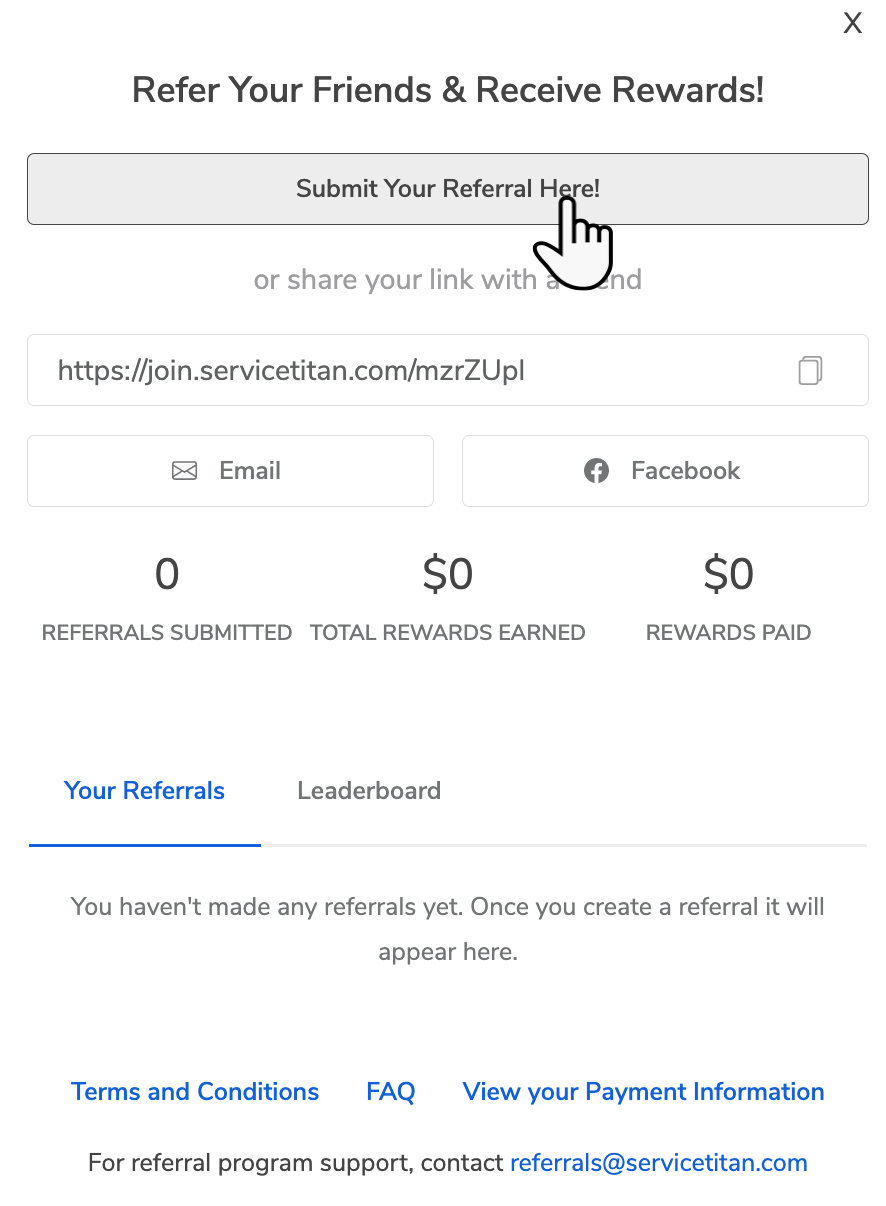Open the FAQ link
Image resolution: width=886 pixels, height=1206 pixels.
coord(391,1092)
